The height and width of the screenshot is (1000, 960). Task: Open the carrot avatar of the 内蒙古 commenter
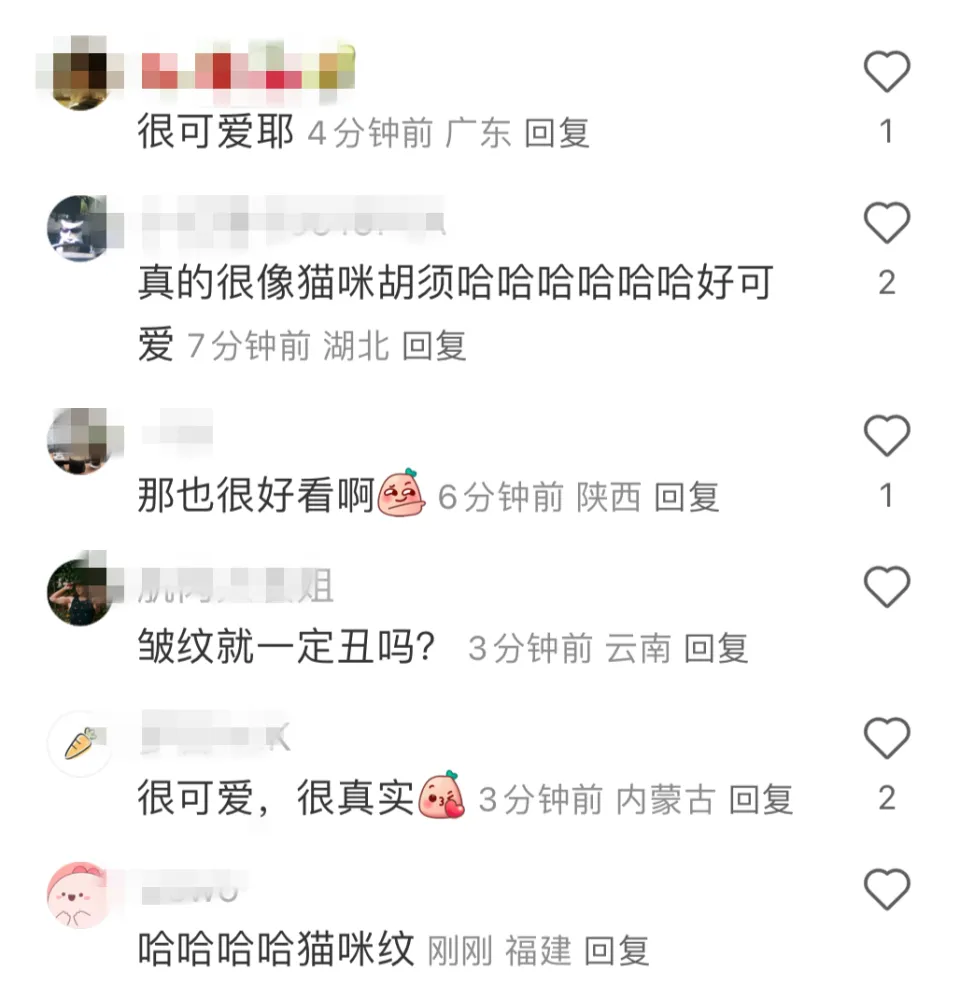(x=79, y=745)
